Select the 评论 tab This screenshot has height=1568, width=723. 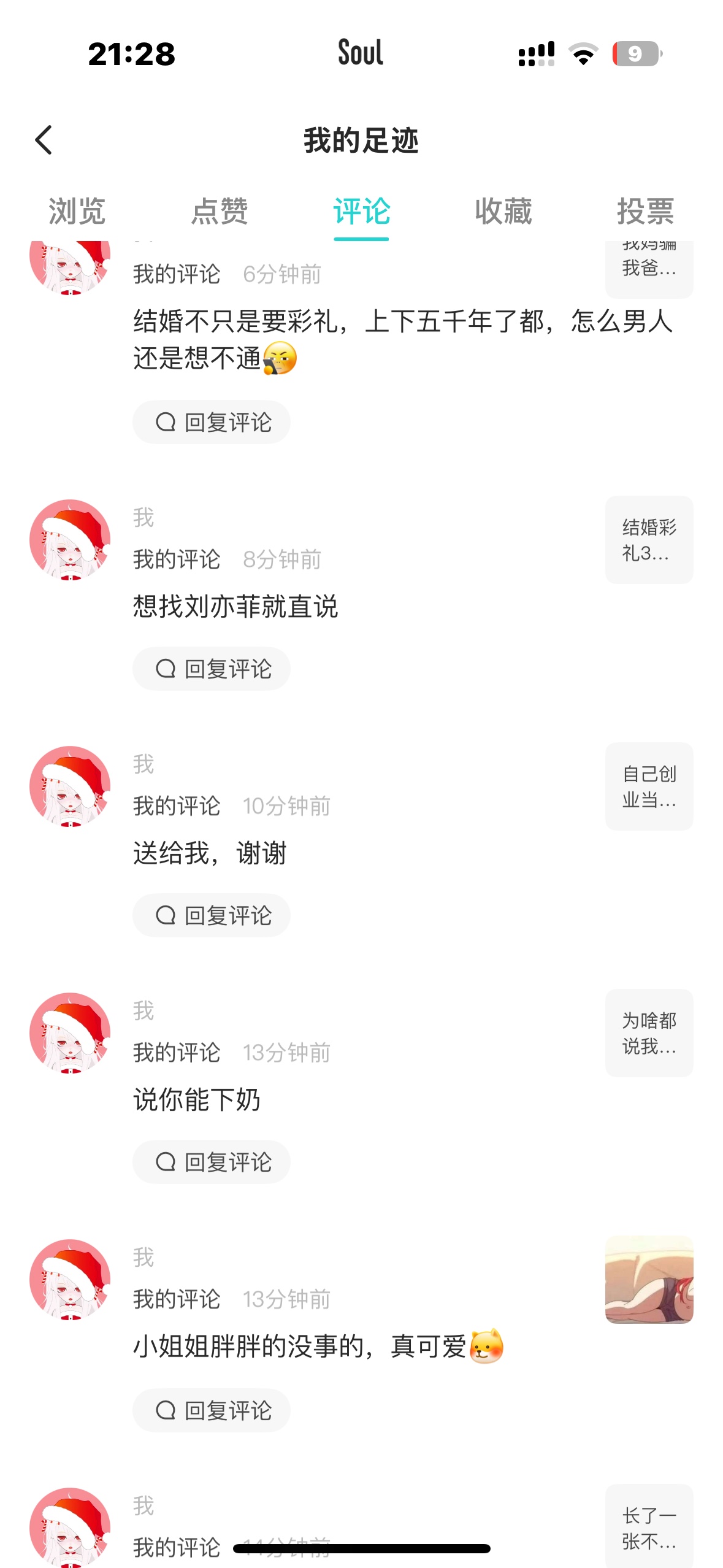click(x=362, y=212)
